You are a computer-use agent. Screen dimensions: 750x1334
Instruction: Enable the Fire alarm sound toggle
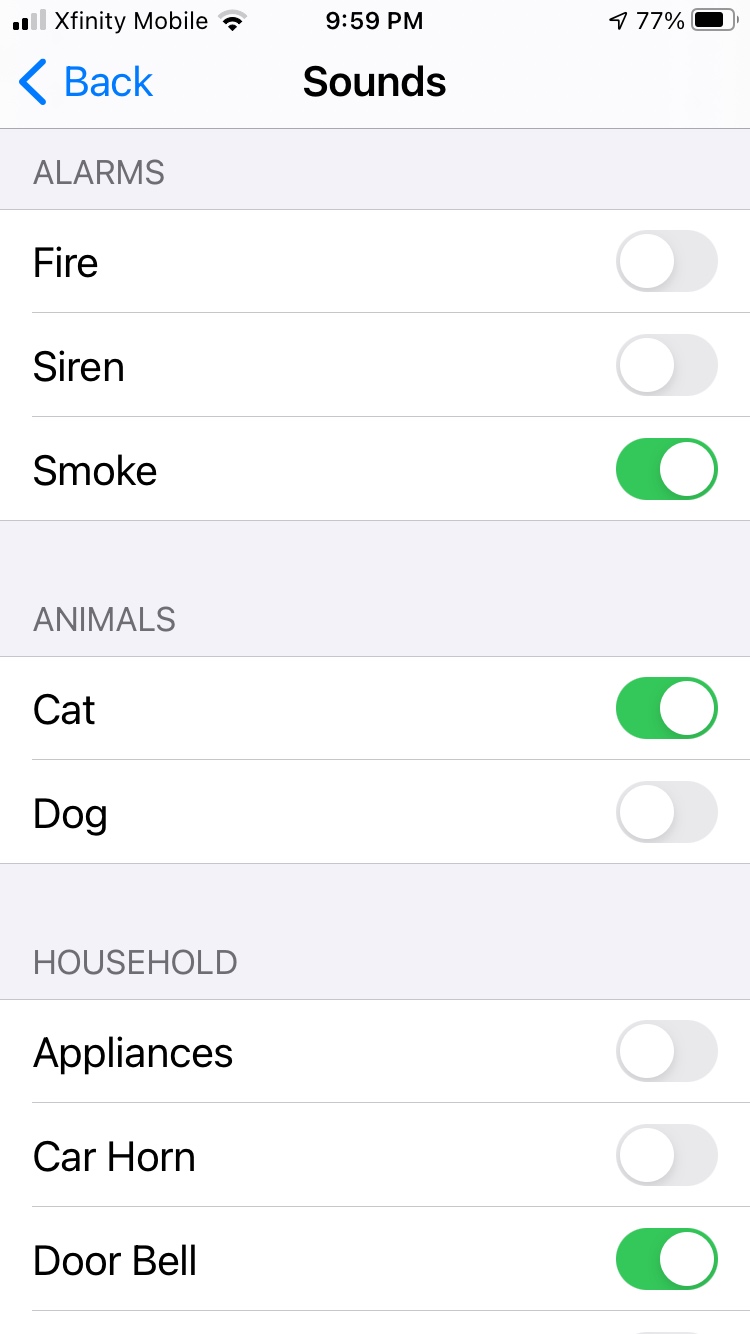(x=667, y=261)
